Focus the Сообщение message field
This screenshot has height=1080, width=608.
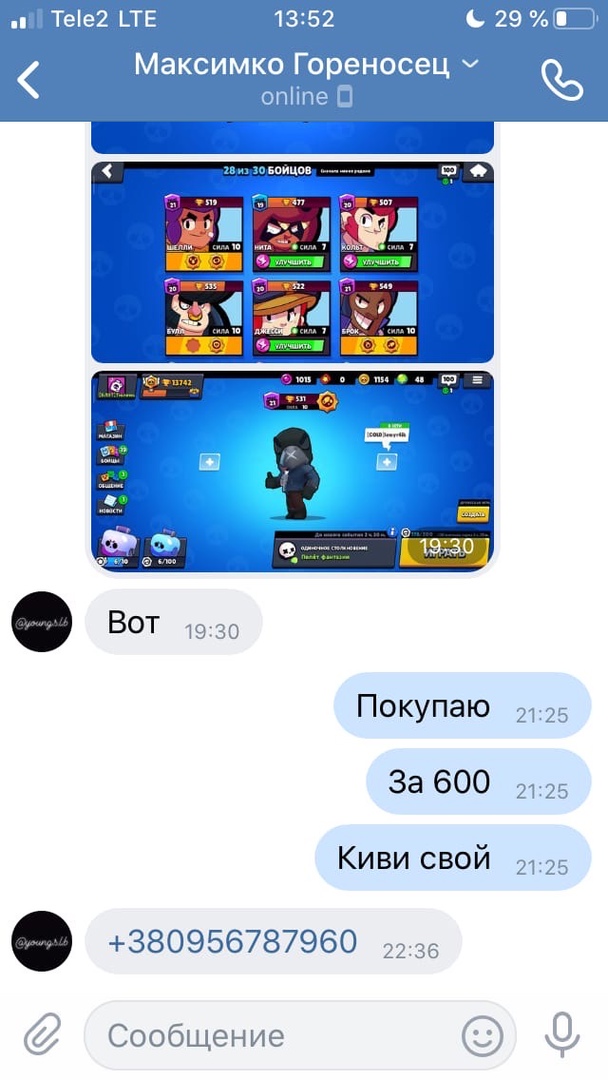tap(270, 1035)
